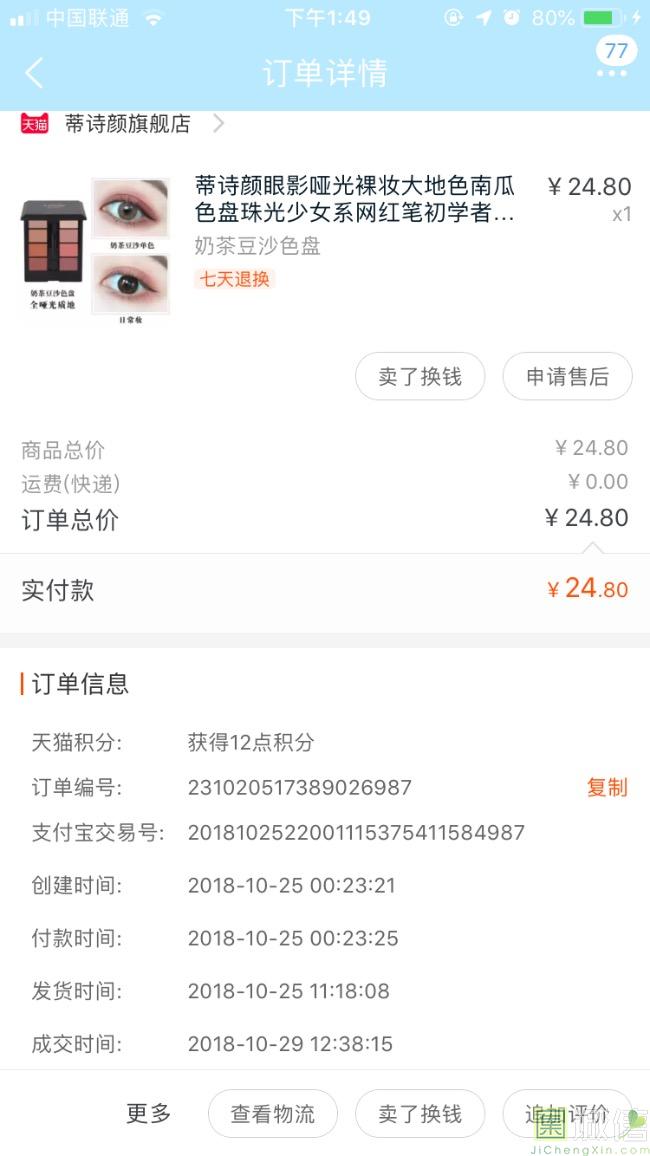Open 更多 options in the bottom bar
Image resolution: width=650 pixels, height=1156 pixels.
point(148,1113)
